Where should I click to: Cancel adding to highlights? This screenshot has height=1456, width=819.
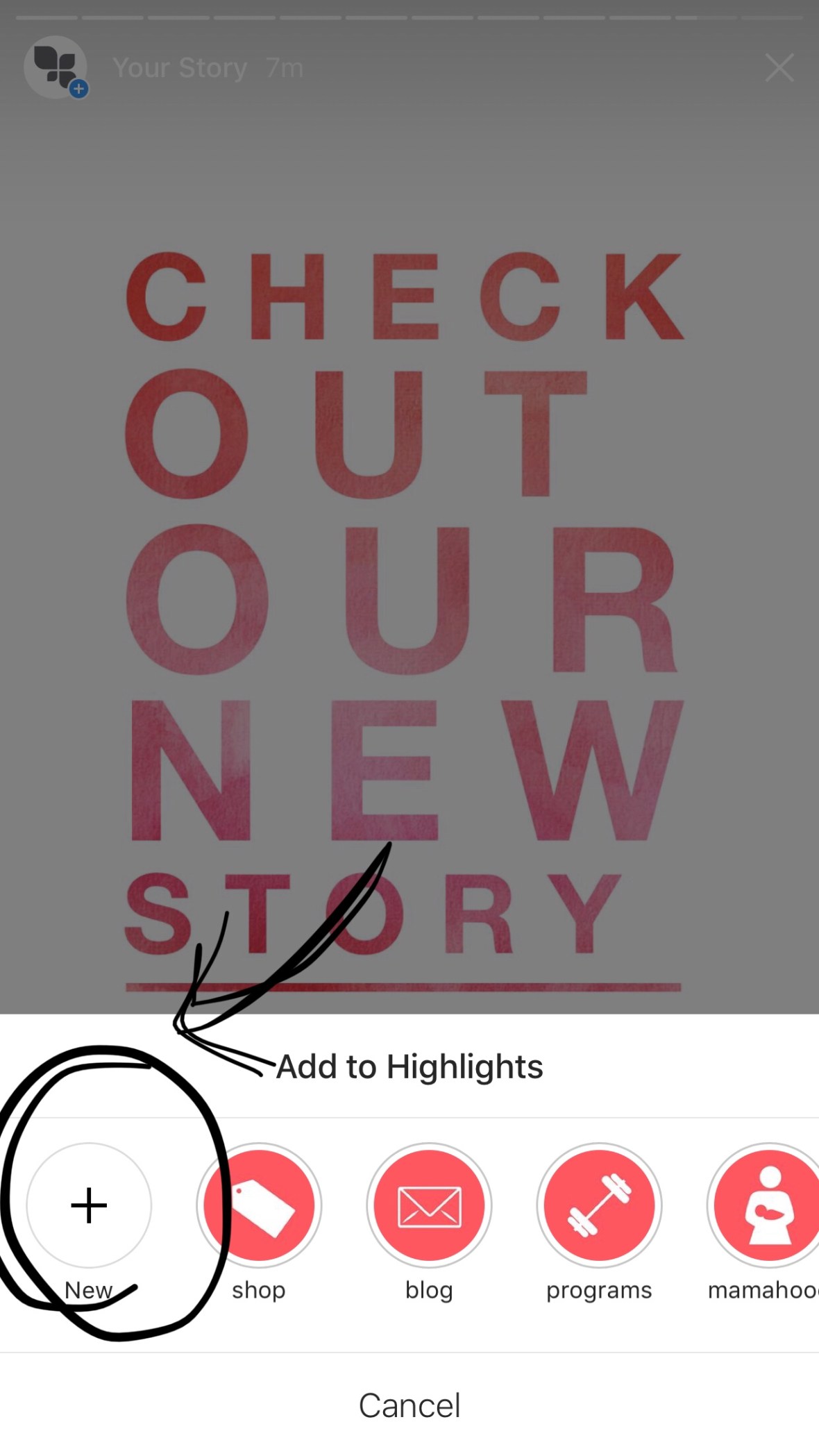[409, 1405]
